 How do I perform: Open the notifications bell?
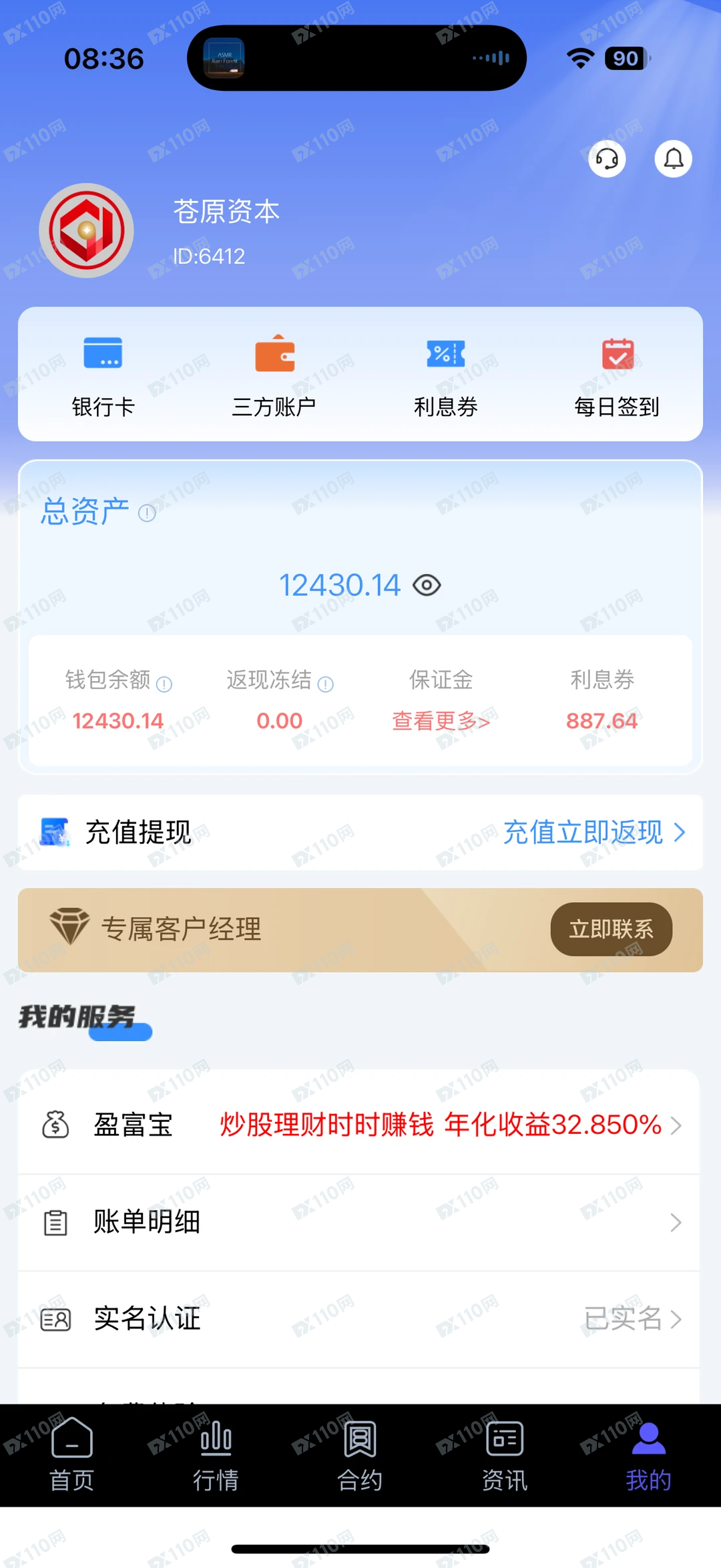(x=673, y=159)
